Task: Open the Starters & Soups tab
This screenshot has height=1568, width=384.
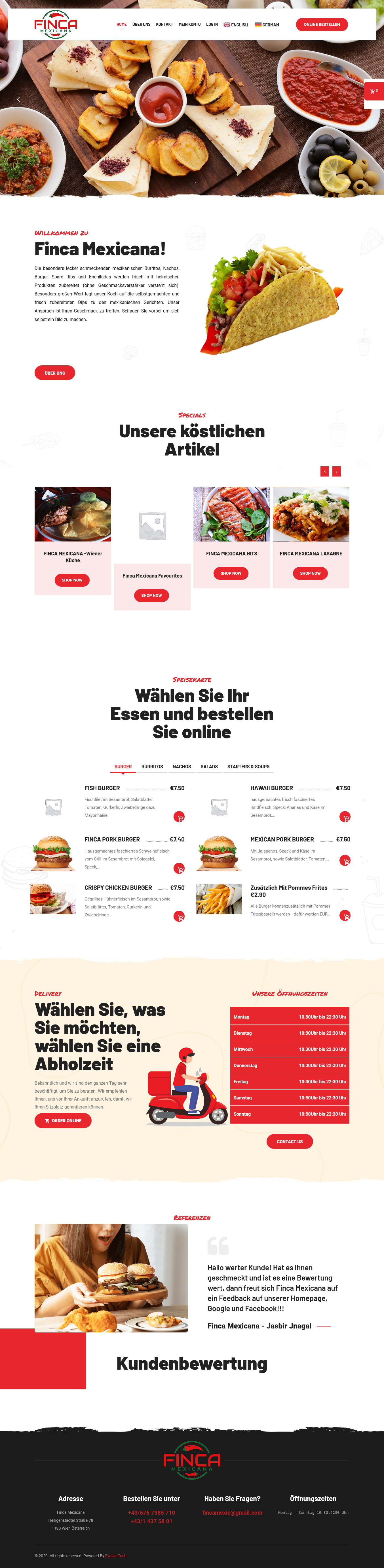Action: point(248,766)
